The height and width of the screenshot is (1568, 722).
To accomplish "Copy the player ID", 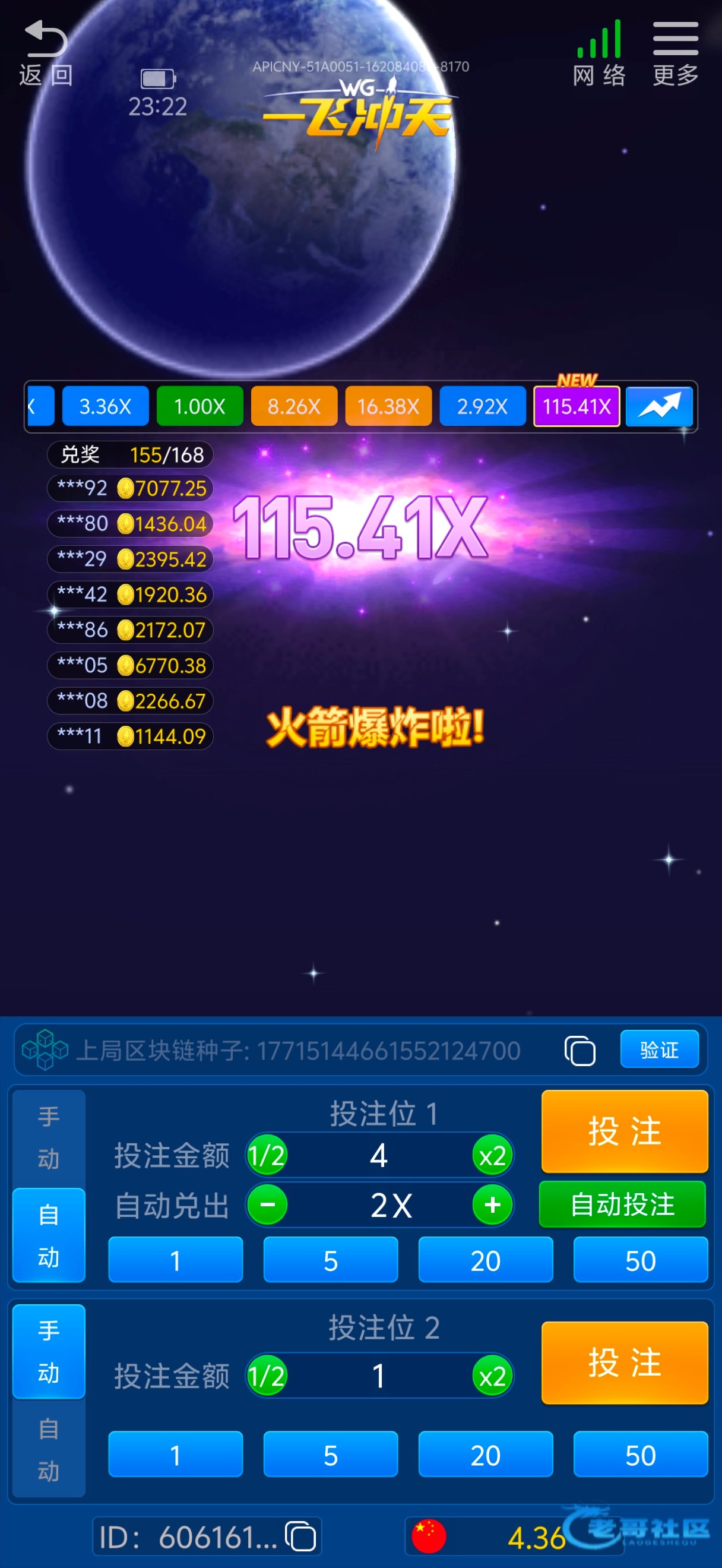I will 301,1537.
